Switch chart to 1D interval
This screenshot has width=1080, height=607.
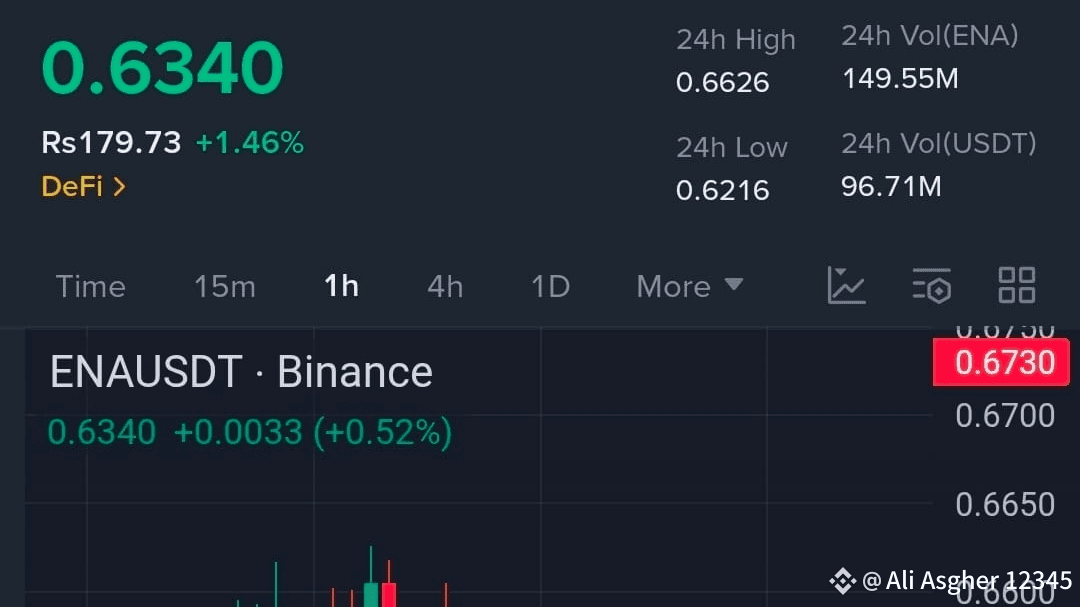click(x=550, y=287)
